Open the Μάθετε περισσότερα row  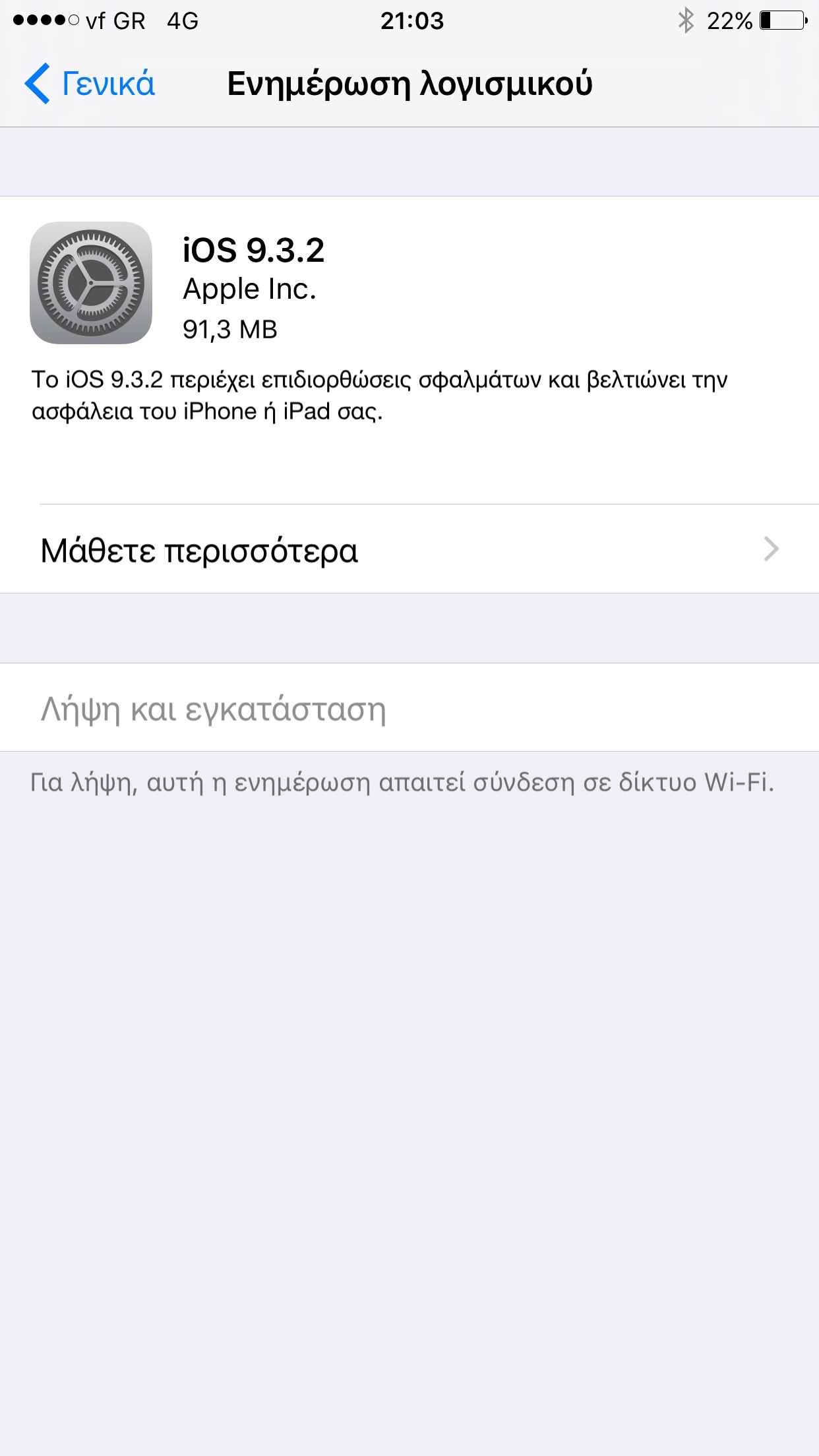click(409, 549)
